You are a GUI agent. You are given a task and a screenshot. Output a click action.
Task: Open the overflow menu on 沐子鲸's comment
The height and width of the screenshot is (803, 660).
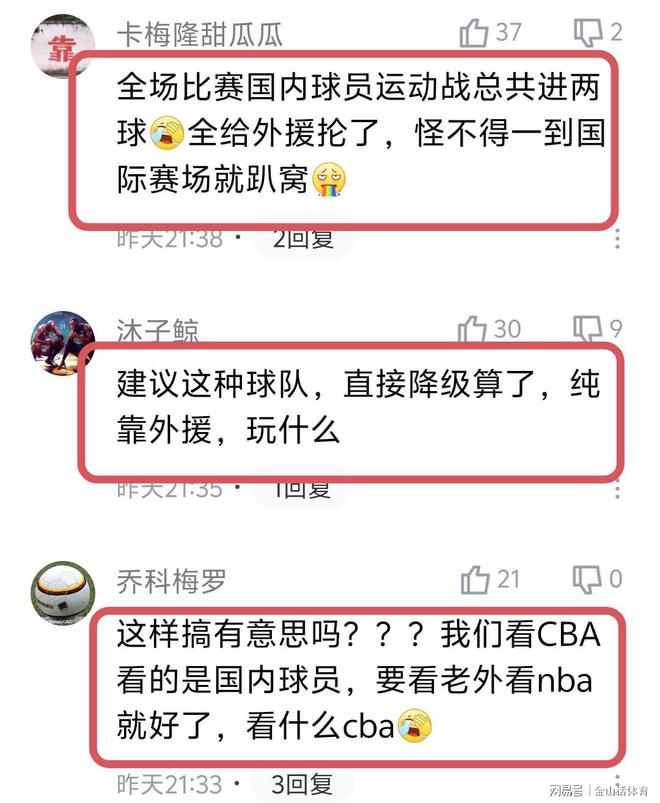coord(618,488)
